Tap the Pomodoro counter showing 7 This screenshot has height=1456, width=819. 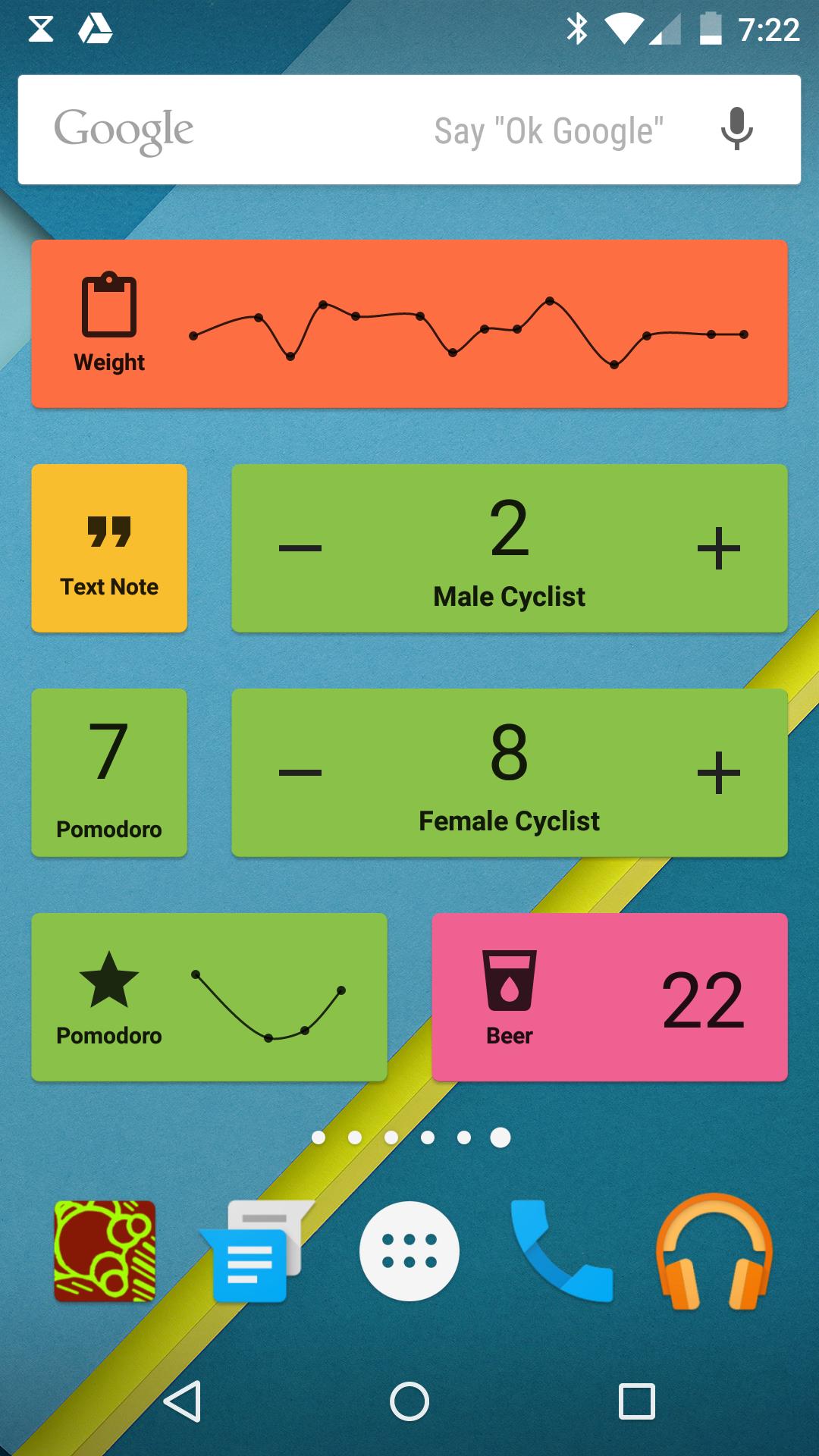109,773
